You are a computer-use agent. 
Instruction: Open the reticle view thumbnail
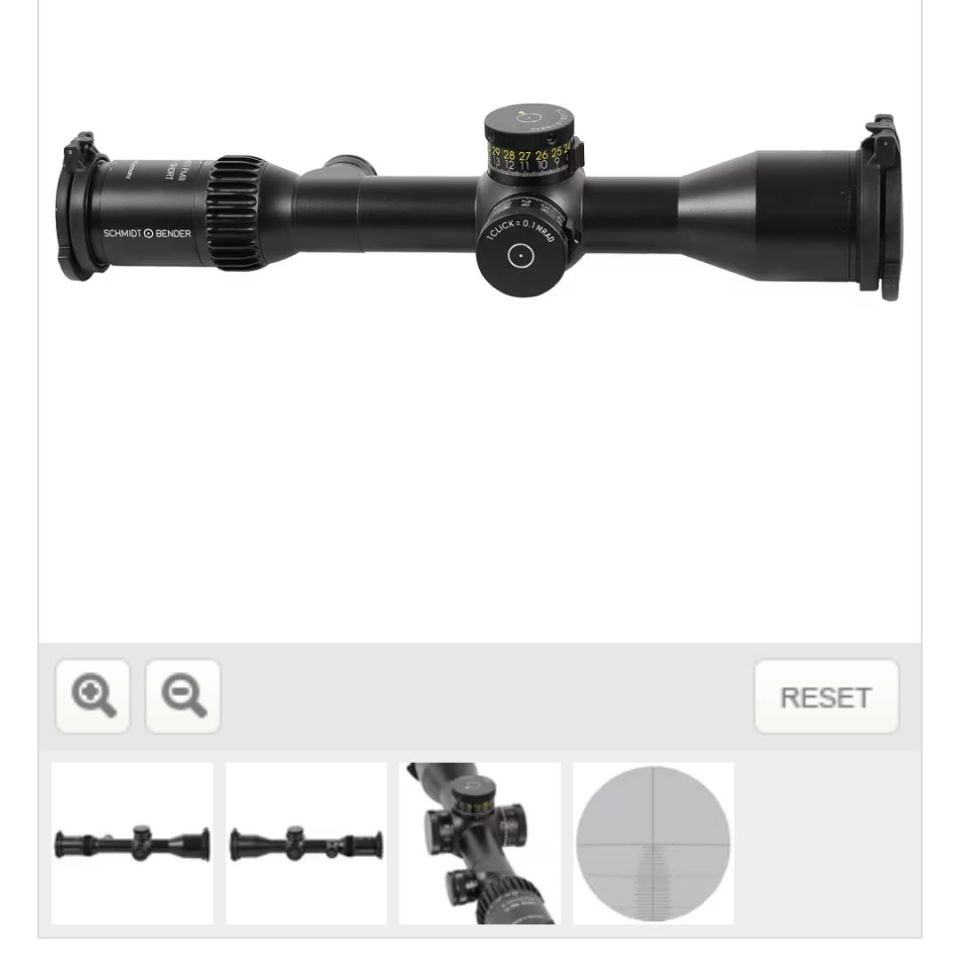click(654, 843)
